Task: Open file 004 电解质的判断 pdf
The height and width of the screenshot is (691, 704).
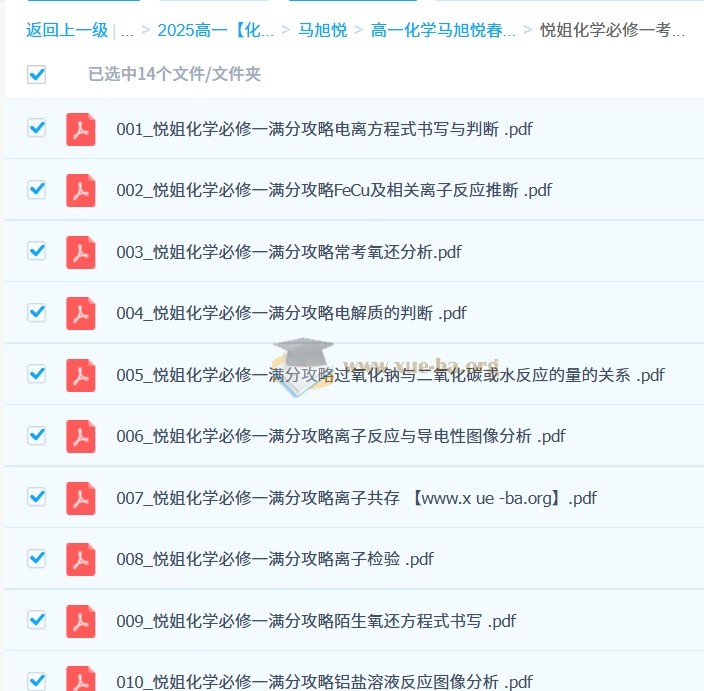Action: coord(291,313)
